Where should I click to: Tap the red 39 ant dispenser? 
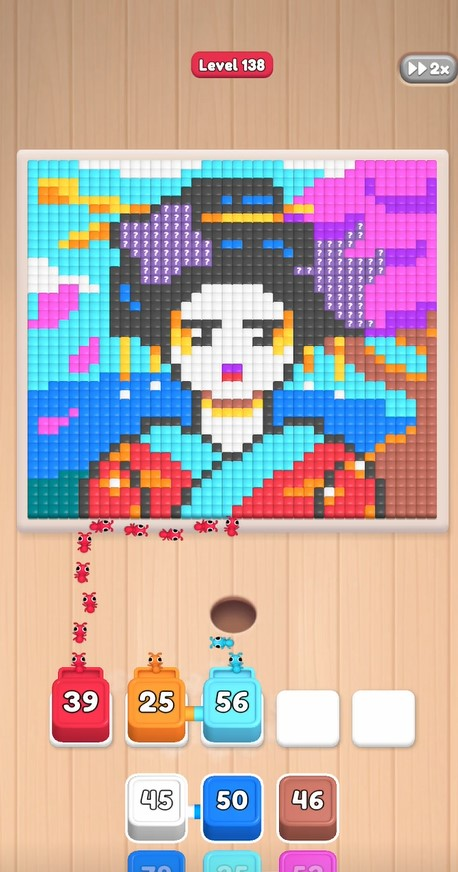click(81, 705)
